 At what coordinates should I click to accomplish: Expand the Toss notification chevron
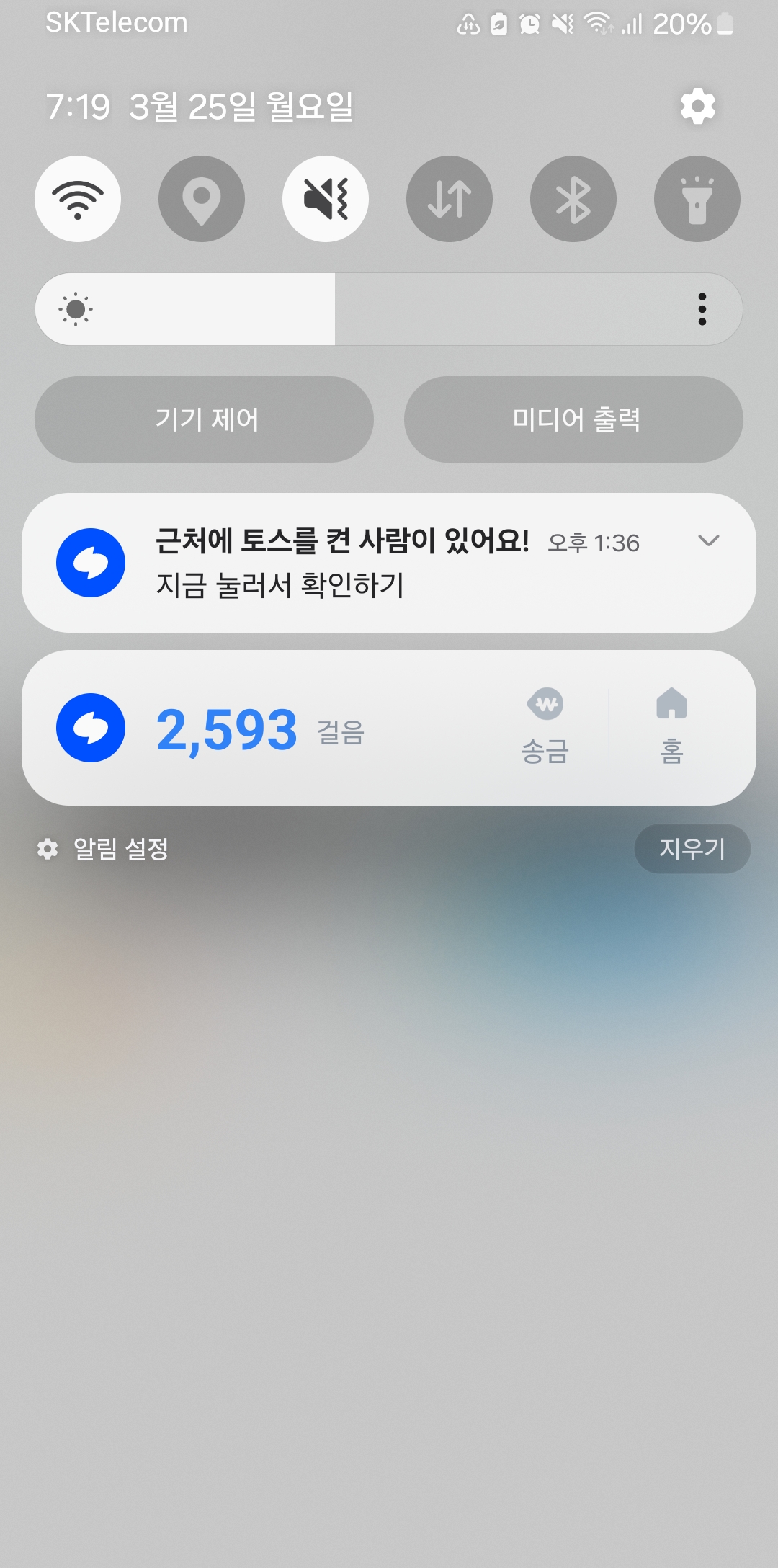coord(709,540)
